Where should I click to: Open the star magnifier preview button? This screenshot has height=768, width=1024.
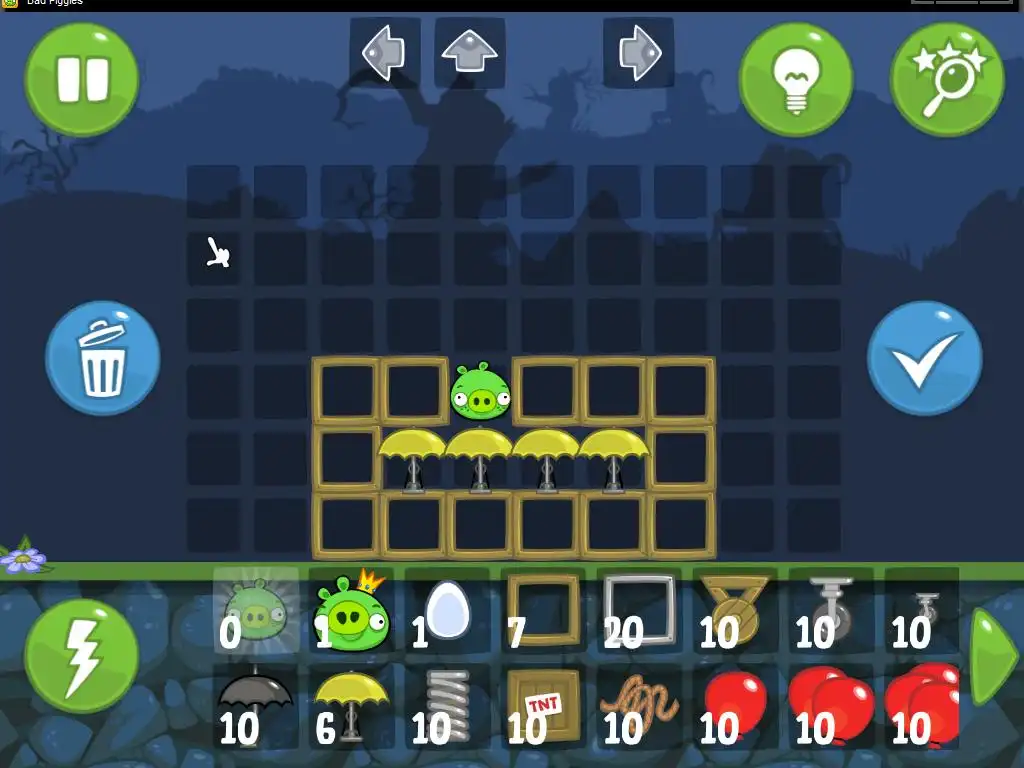pos(946,79)
